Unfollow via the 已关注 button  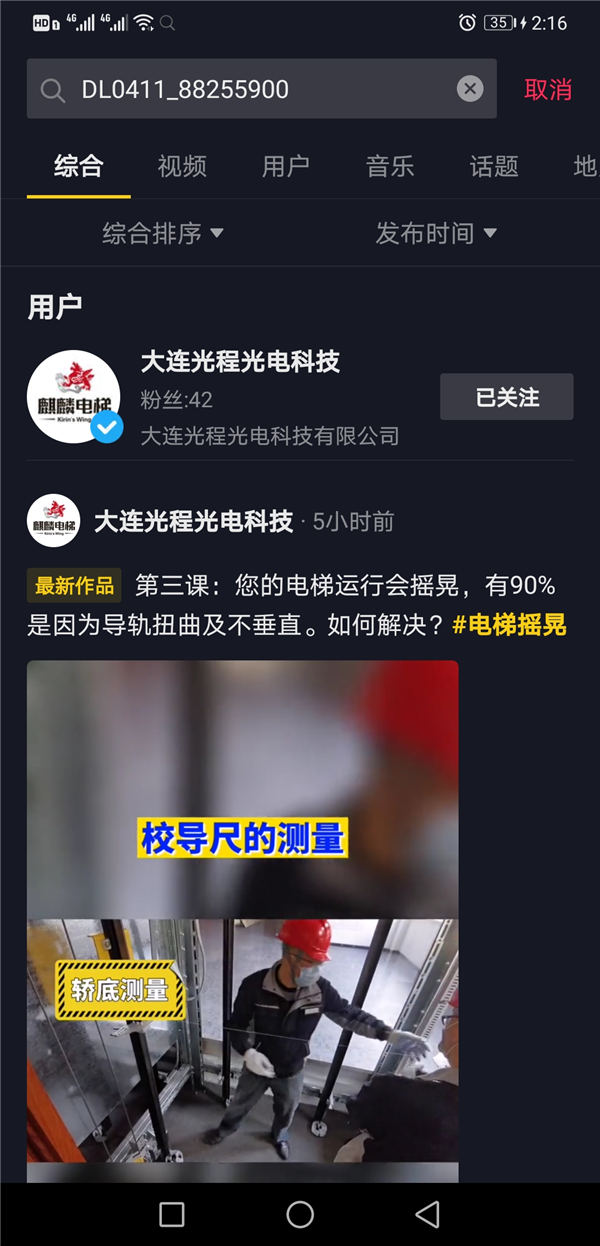(506, 397)
